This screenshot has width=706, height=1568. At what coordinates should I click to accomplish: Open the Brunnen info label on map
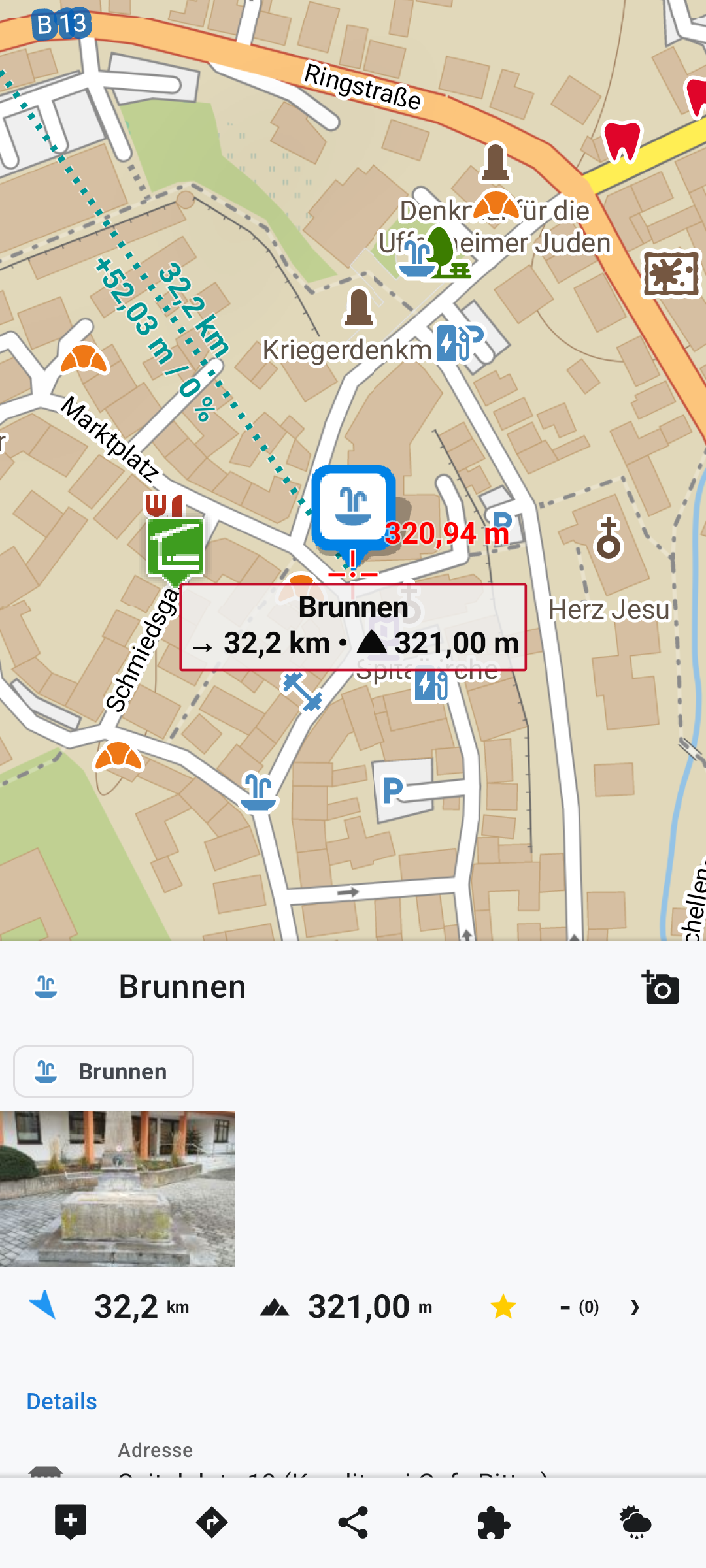(x=353, y=627)
